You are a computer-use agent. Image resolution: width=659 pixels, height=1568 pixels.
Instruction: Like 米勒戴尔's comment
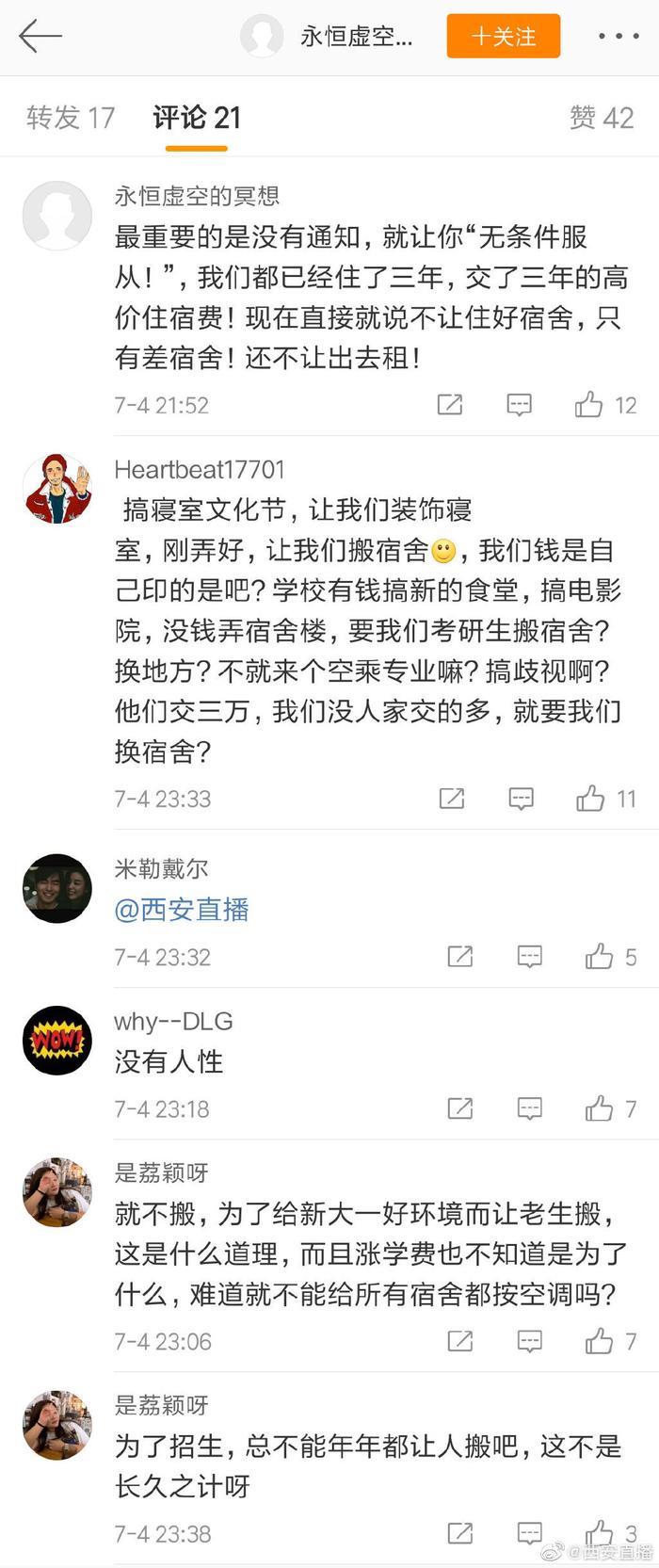click(599, 957)
